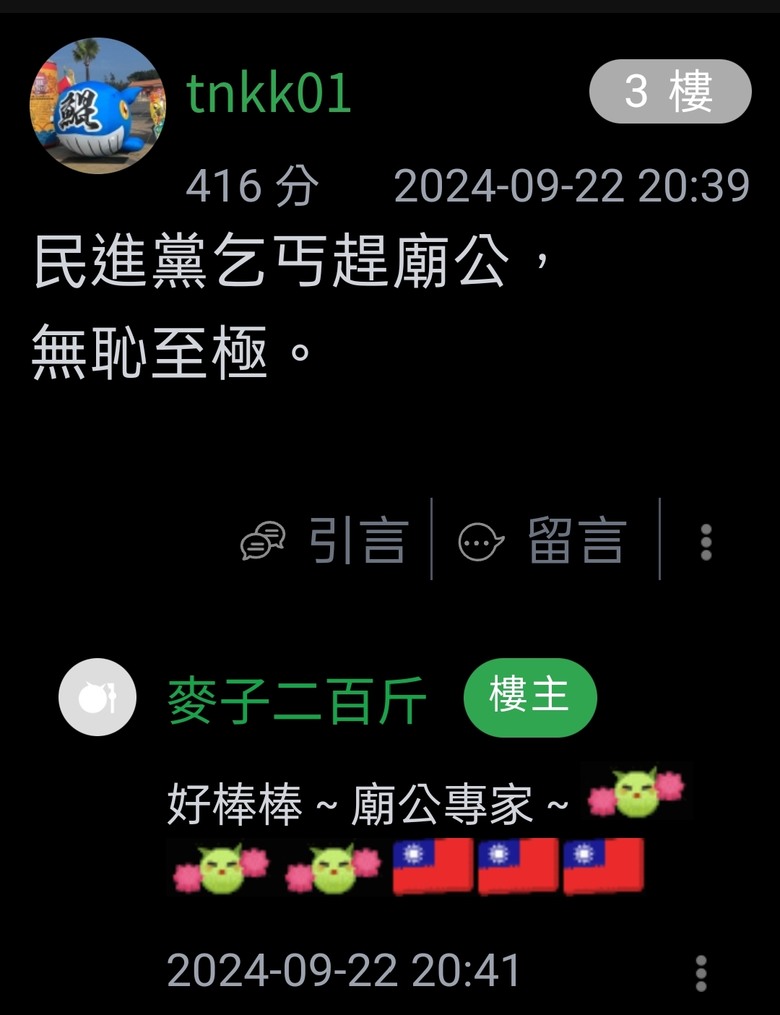This screenshot has width=780, height=1015.
Task: Leave a comment via 留言
Action: [x=543, y=540]
